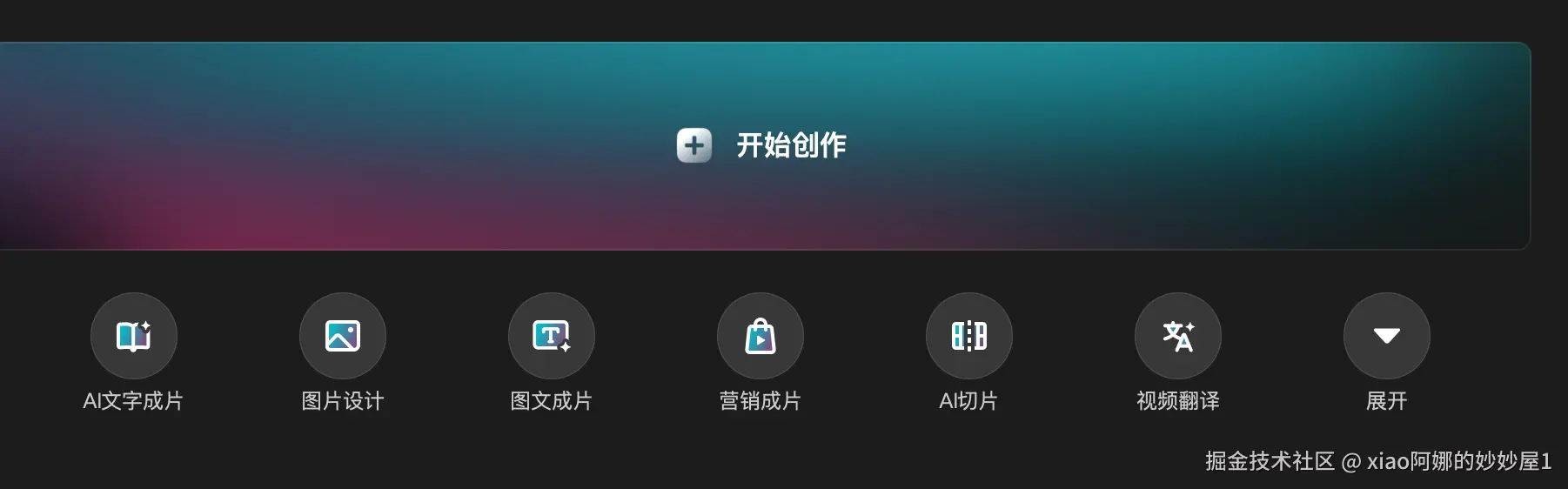Select the 图文成片 feature
This screenshot has height=489, width=1568.
[552, 337]
